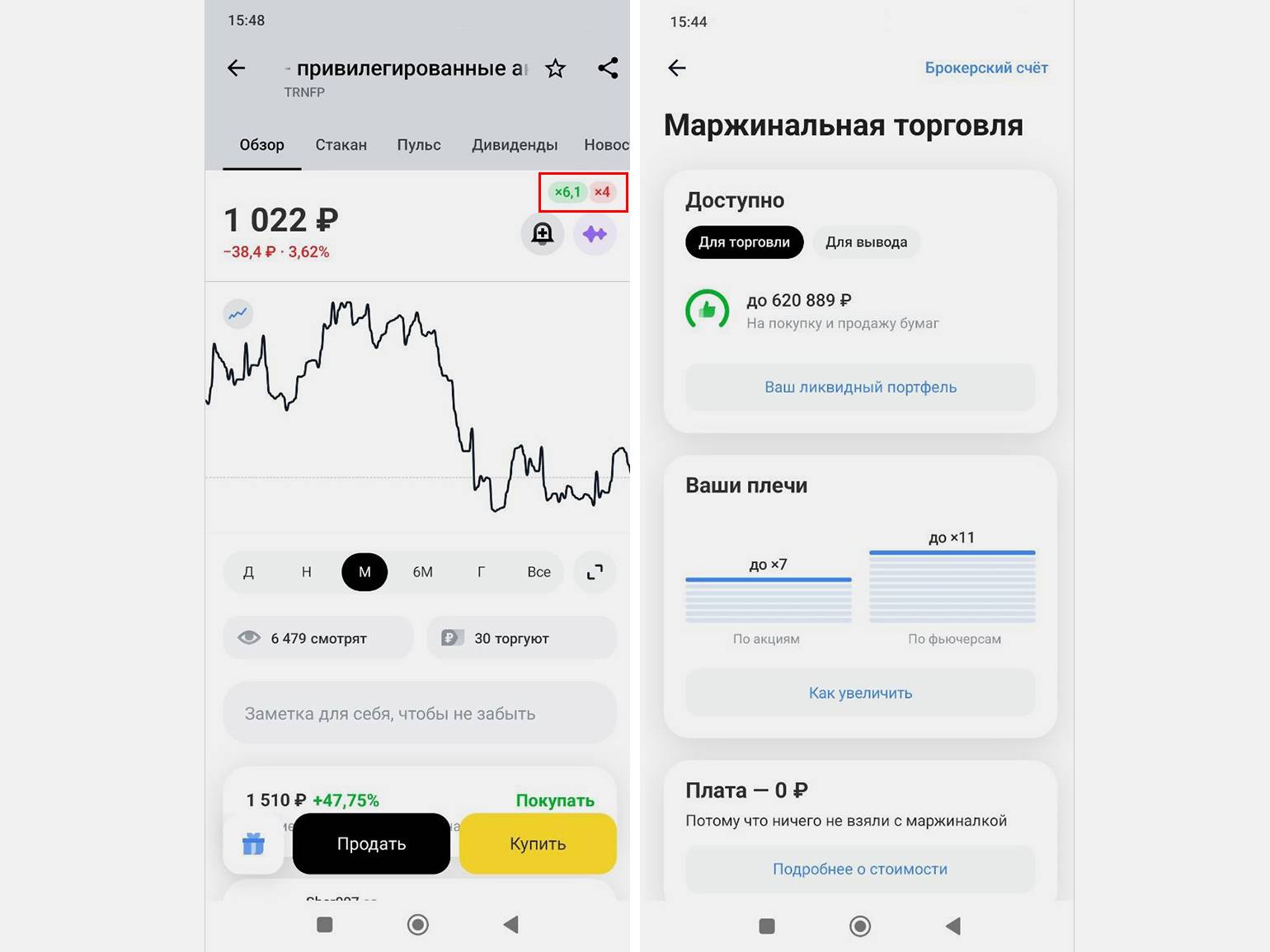This screenshot has width=1270, height=952.
Task: Open Ваш ликвидный портфель
Action: (x=860, y=387)
